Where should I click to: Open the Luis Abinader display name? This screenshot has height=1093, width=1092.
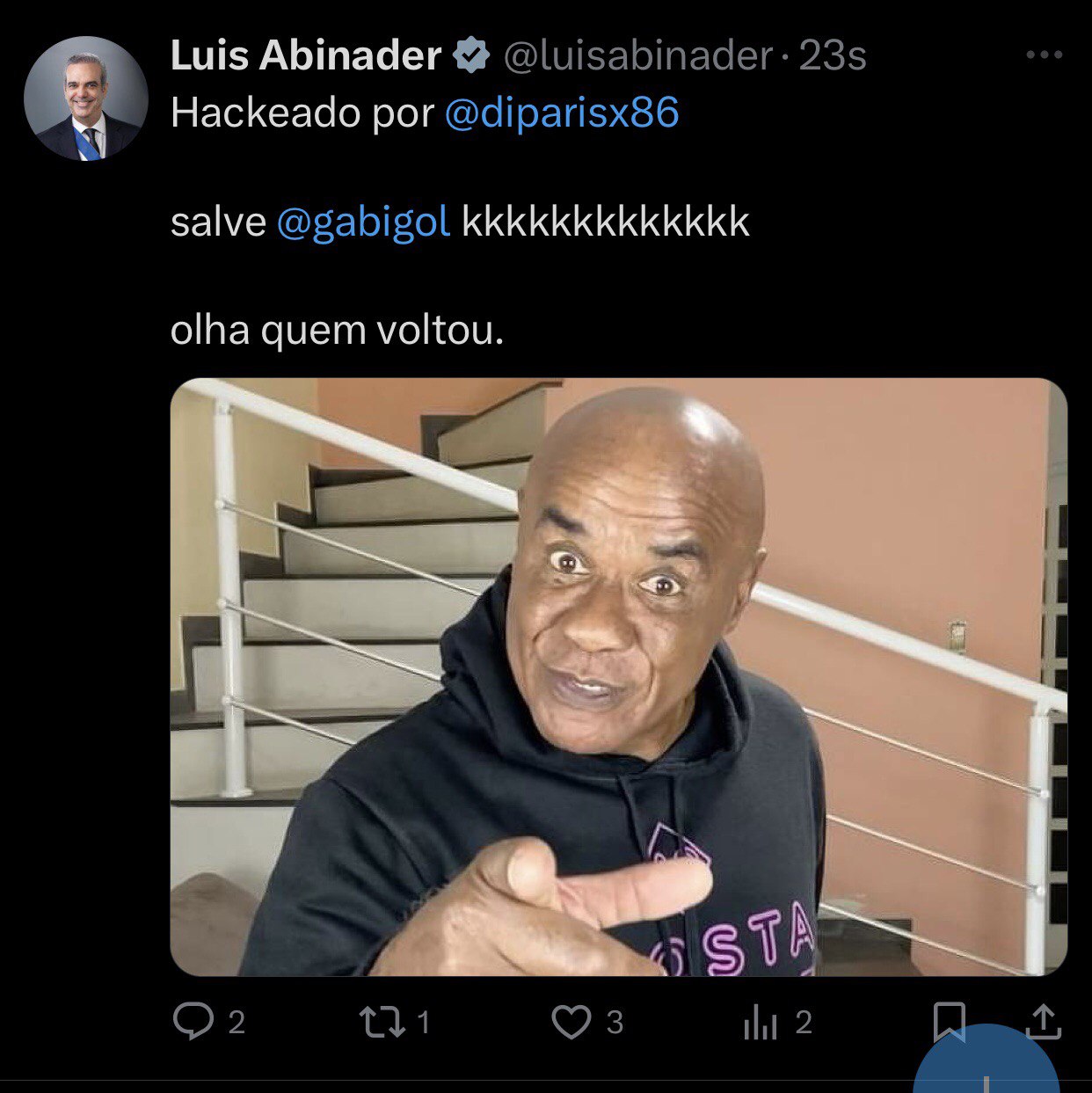[x=305, y=55]
